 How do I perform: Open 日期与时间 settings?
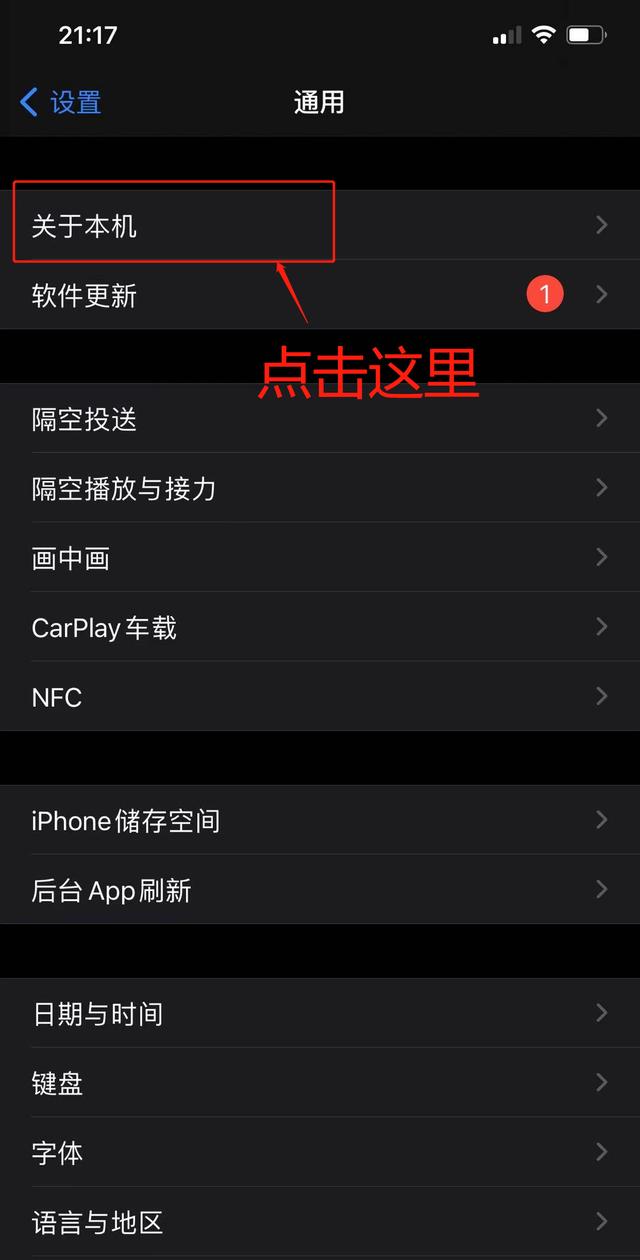click(320, 1014)
